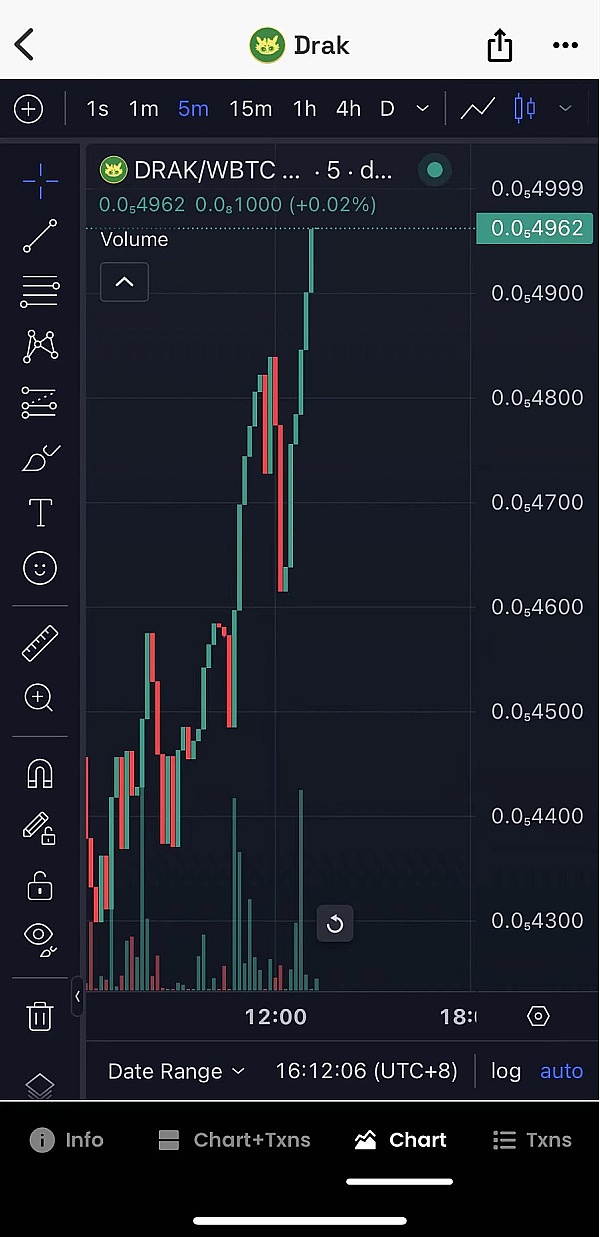Open the indicators line icon
Image resolution: width=600 pixels, height=1237 pixels.
(x=477, y=109)
